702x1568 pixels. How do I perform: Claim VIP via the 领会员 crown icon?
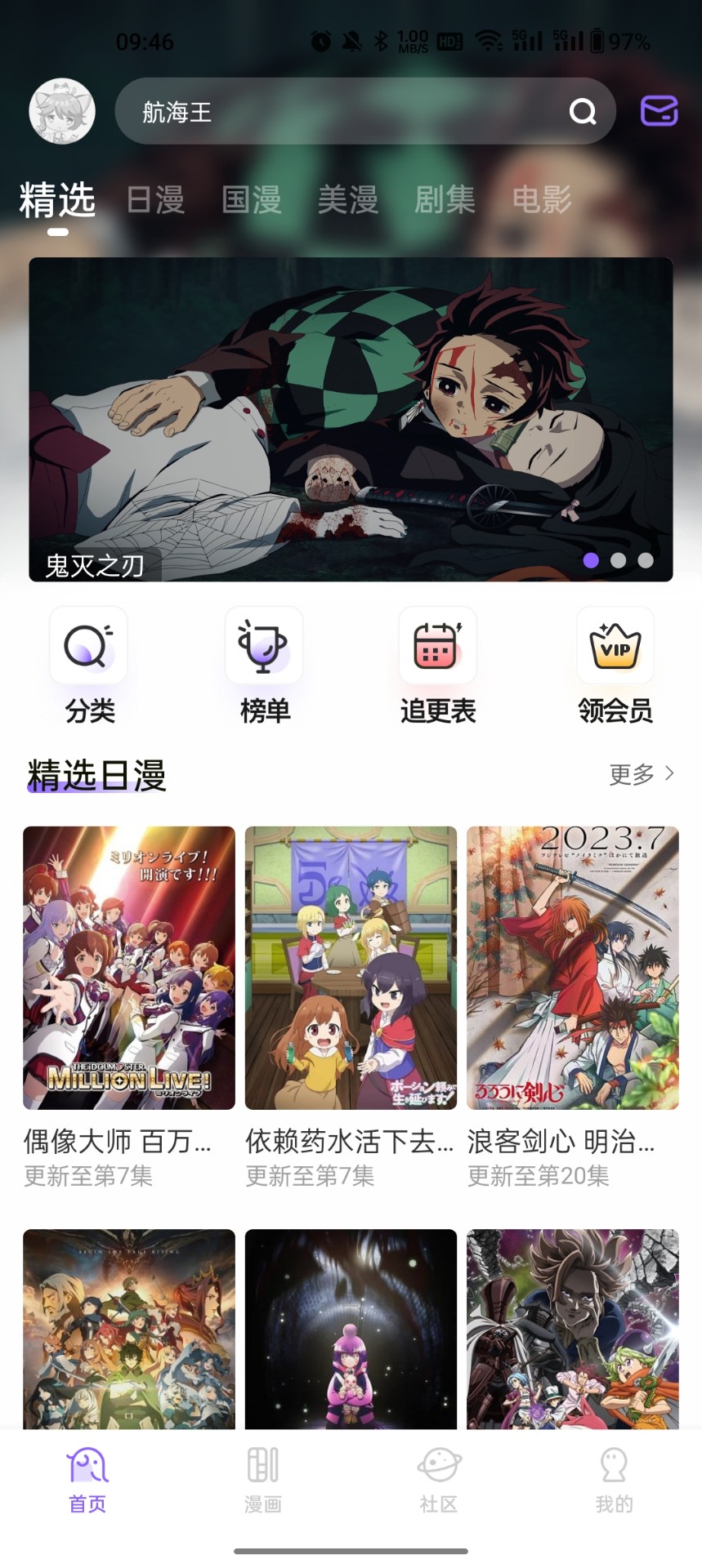pyautogui.click(x=614, y=645)
